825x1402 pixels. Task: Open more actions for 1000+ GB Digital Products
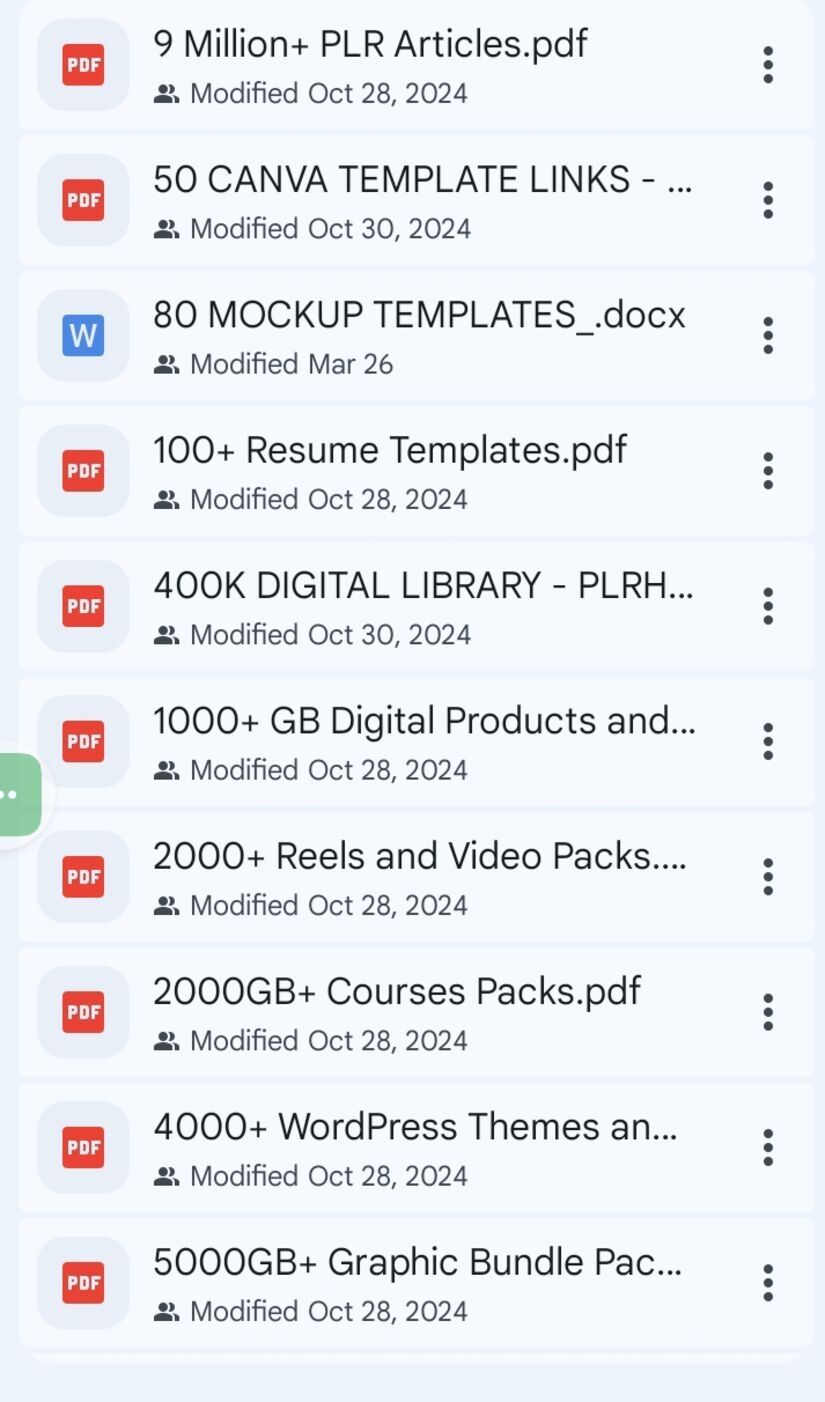pos(767,741)
